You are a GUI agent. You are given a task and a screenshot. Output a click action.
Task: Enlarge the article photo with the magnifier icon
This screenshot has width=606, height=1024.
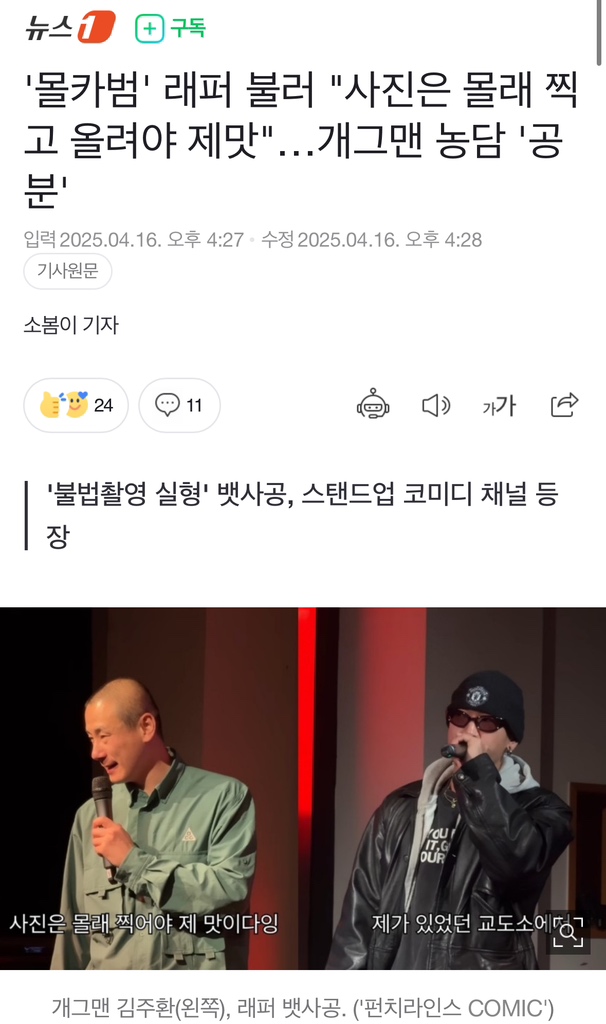(x=567, y=934)
